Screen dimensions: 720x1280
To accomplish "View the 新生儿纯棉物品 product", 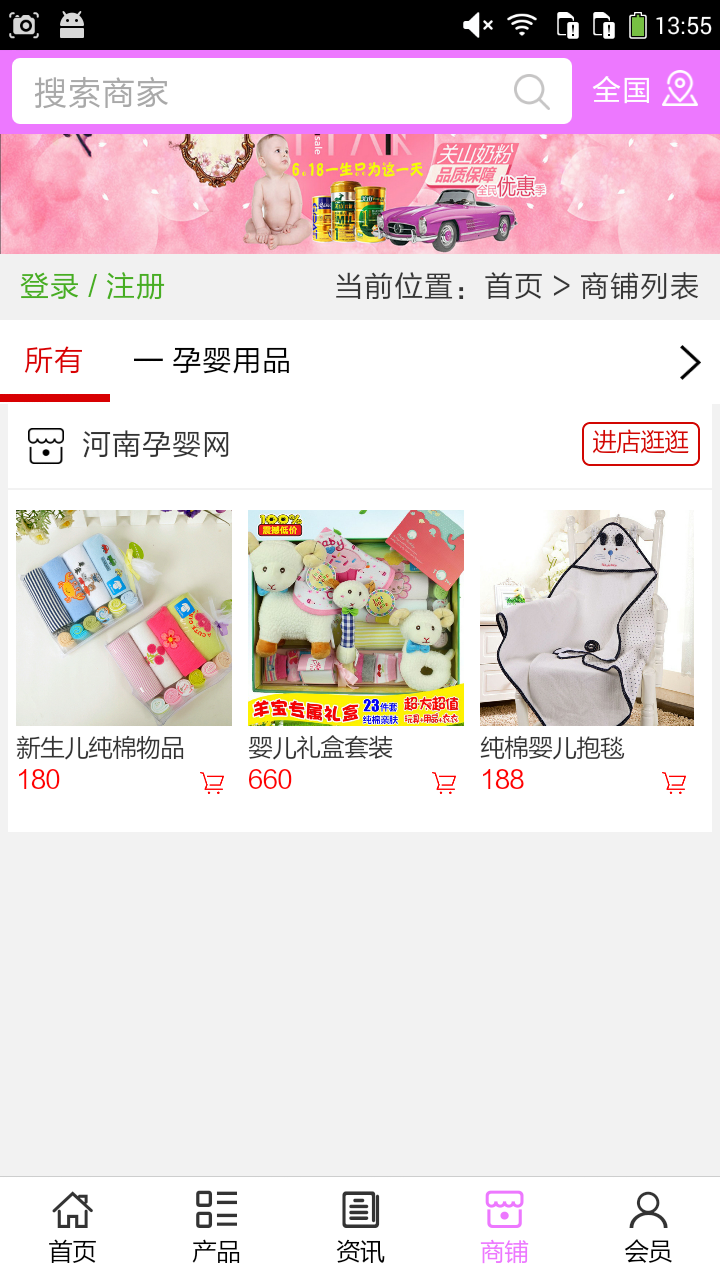I will (124, 618).
